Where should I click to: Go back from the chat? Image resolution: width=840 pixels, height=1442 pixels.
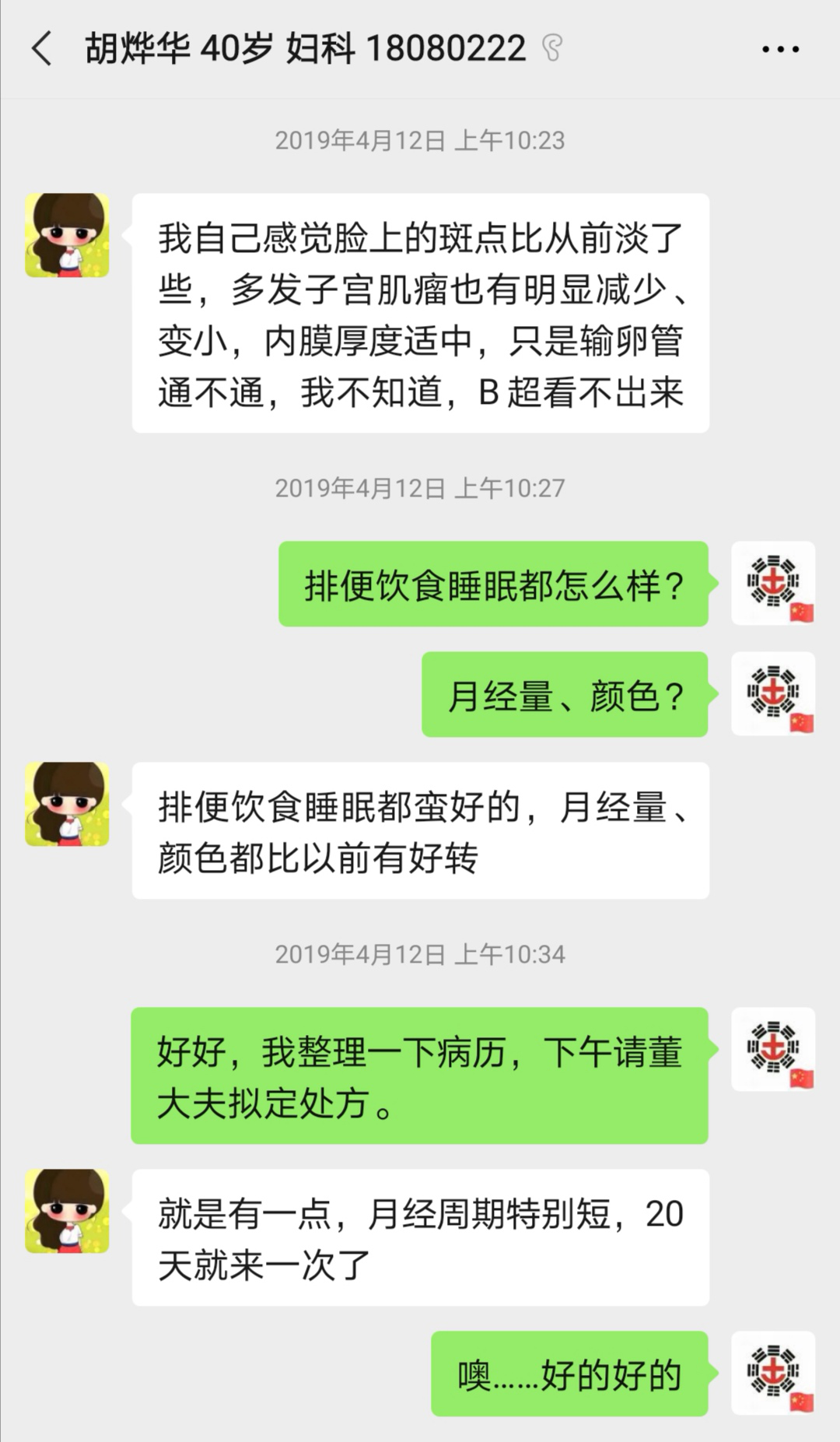[x=42, y=49]
